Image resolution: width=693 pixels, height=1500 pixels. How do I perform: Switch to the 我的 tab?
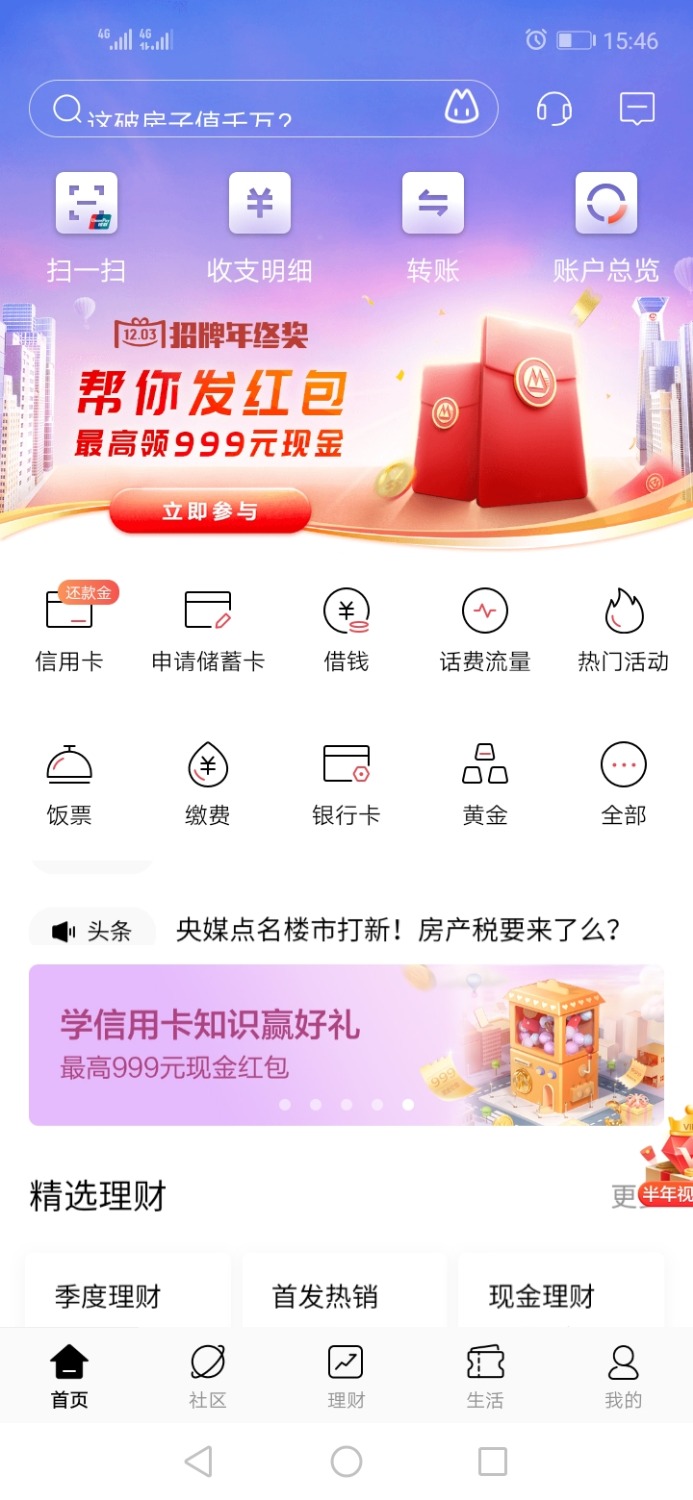623,1376
